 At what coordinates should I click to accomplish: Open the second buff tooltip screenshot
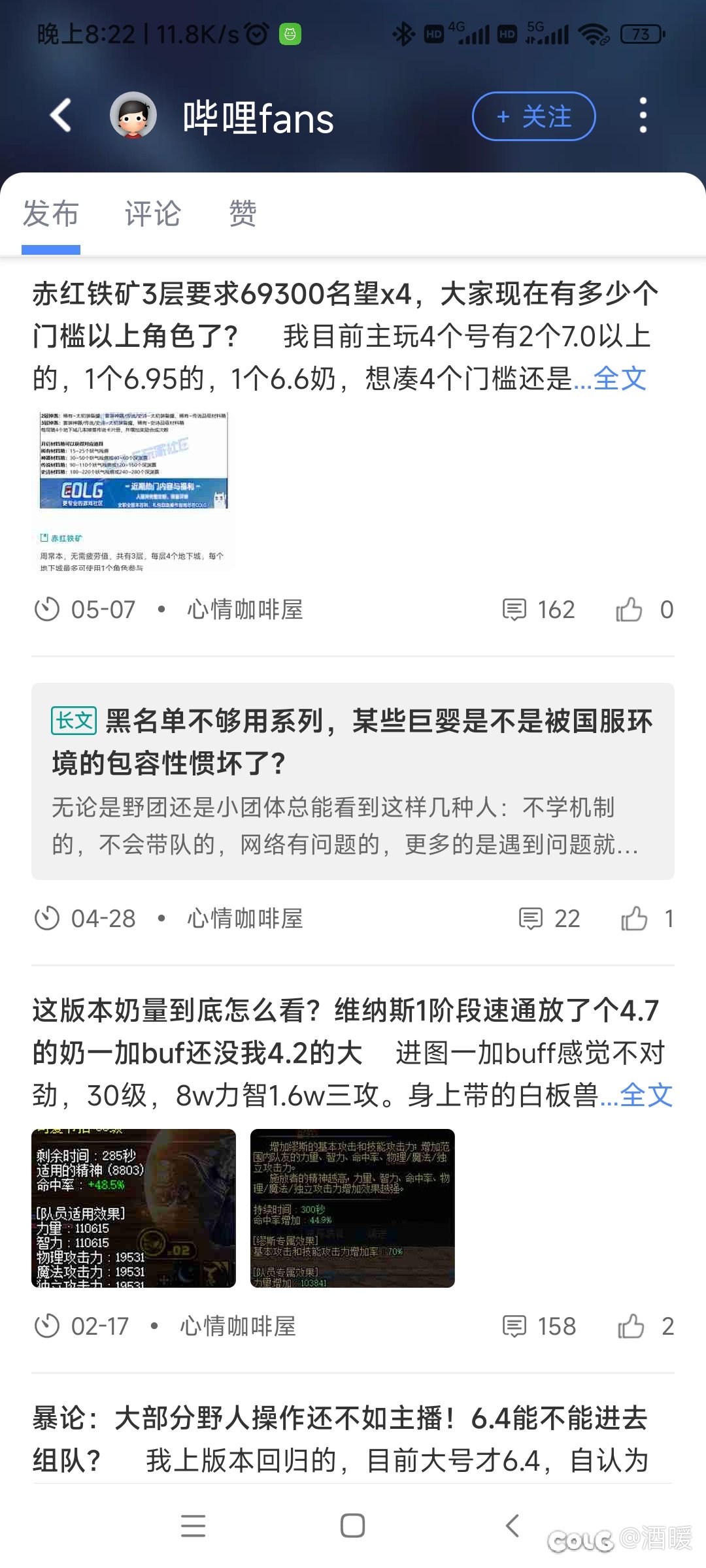point(352,1208)
